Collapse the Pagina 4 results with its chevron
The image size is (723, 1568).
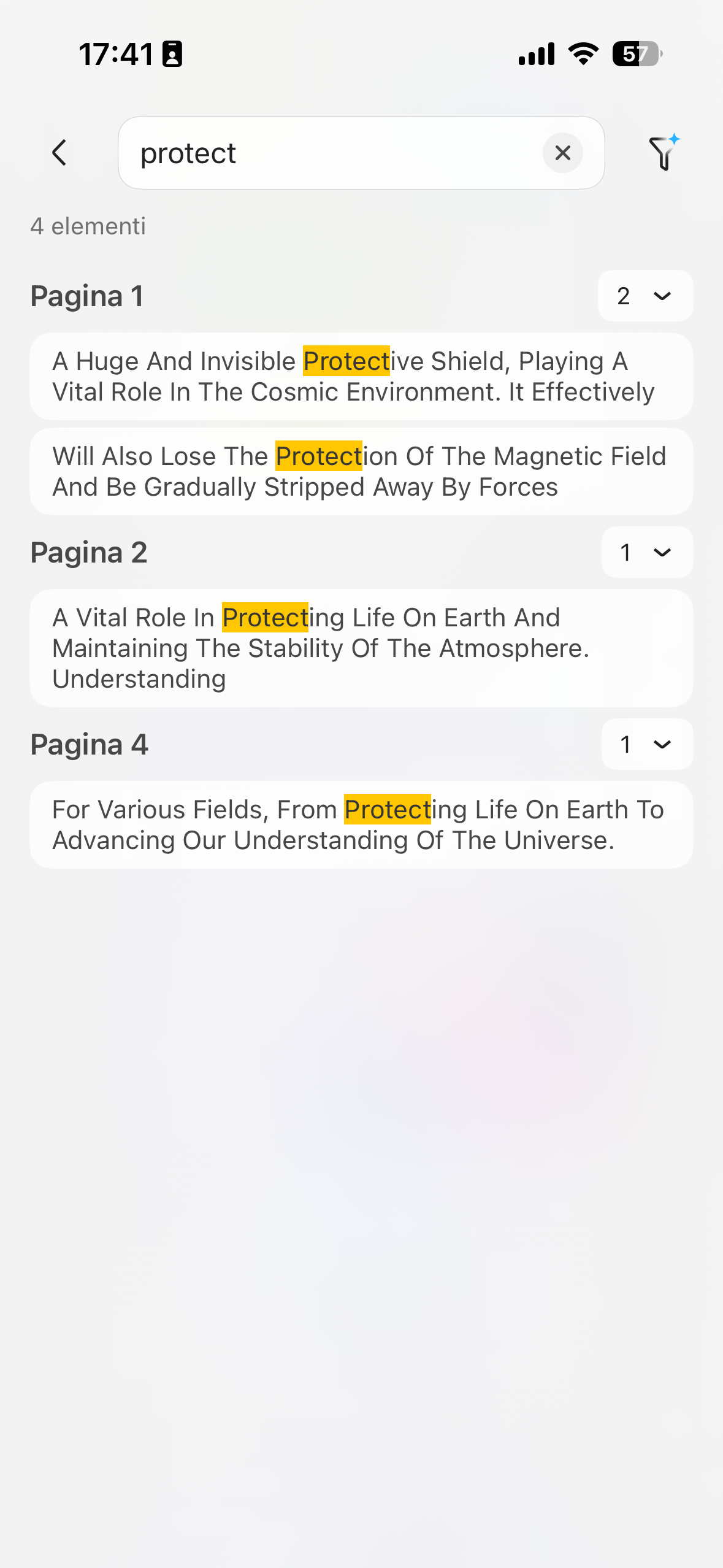point(663,744)
